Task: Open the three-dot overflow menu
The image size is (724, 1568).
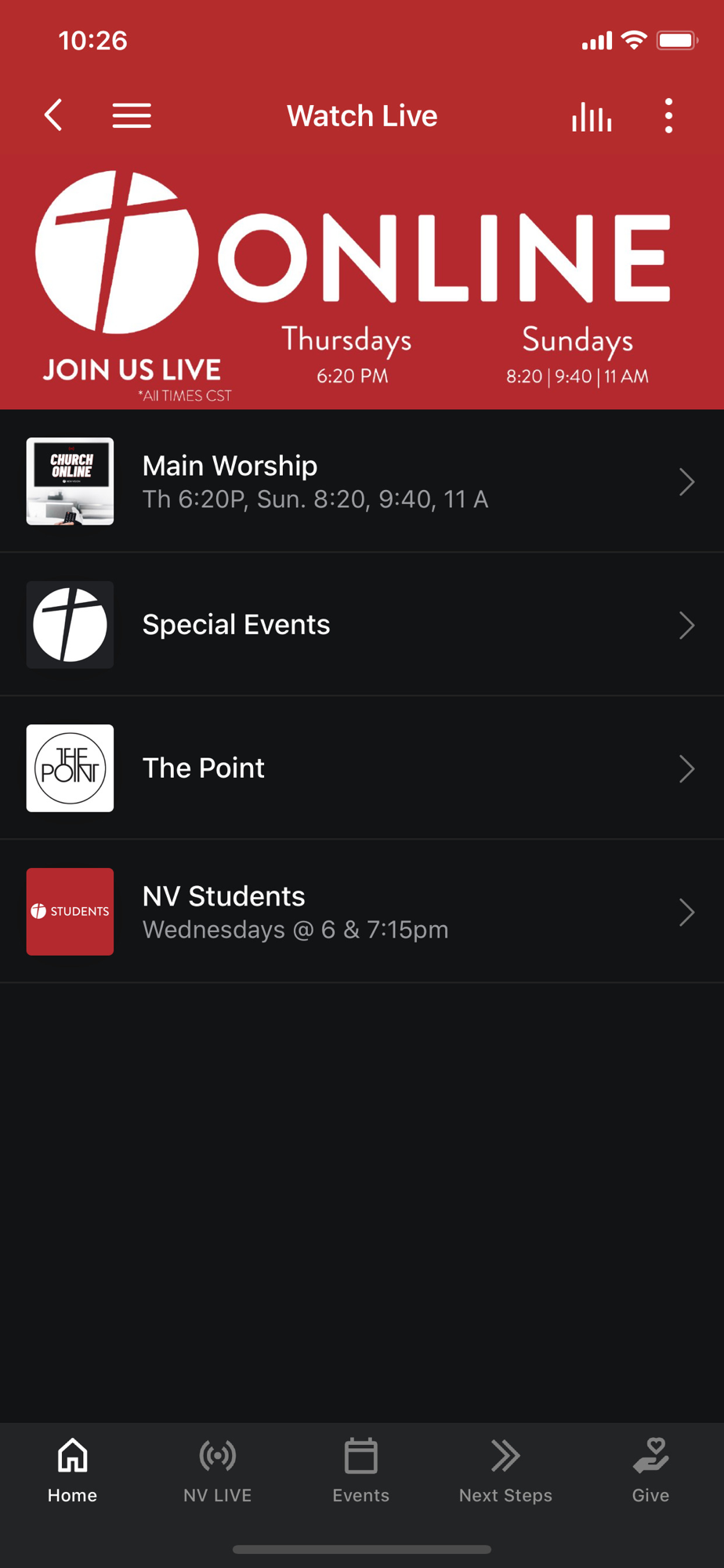Action: click(668, 116)
